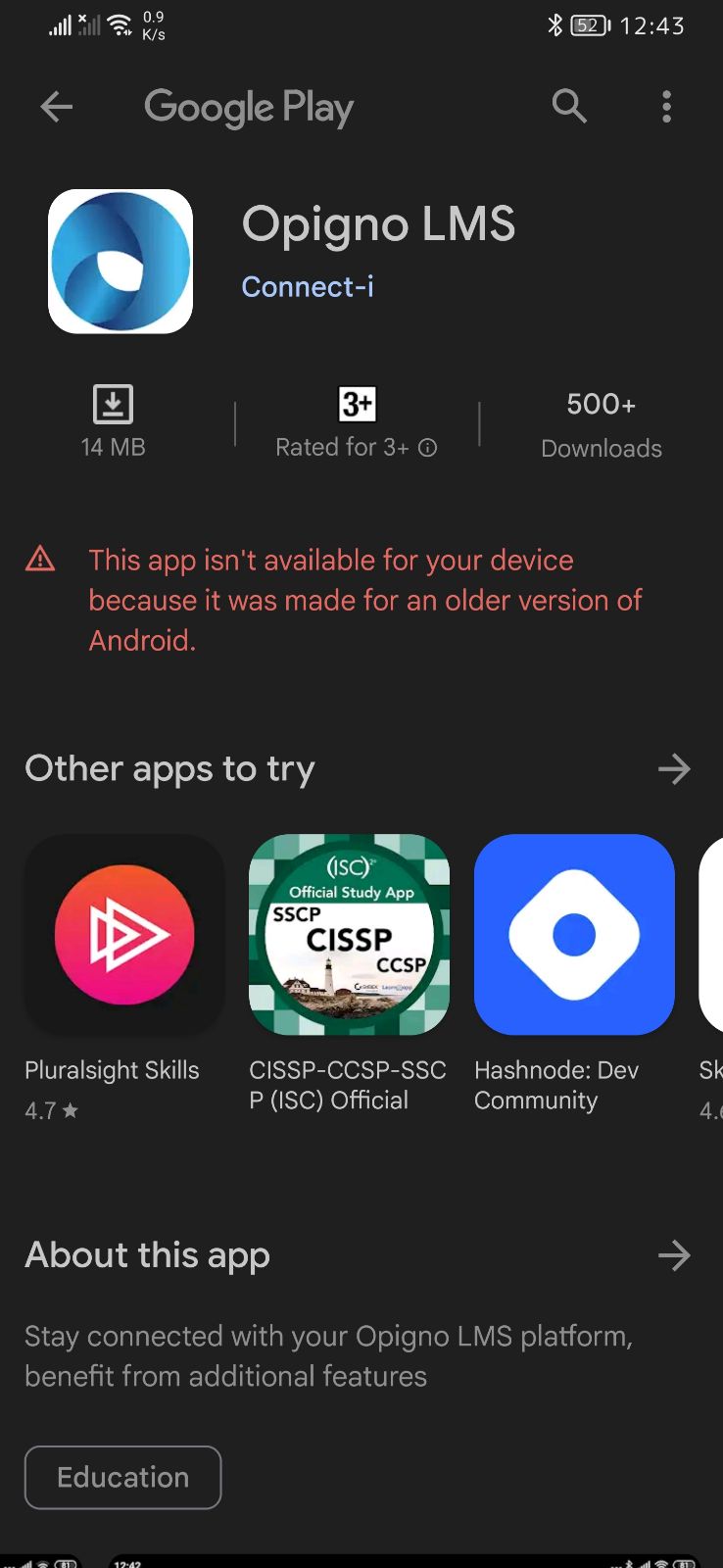Click the Pluralsight Skills 4.7 star rating
This screenshot has height=1568, width=723.
click(x=50, y=1110)
